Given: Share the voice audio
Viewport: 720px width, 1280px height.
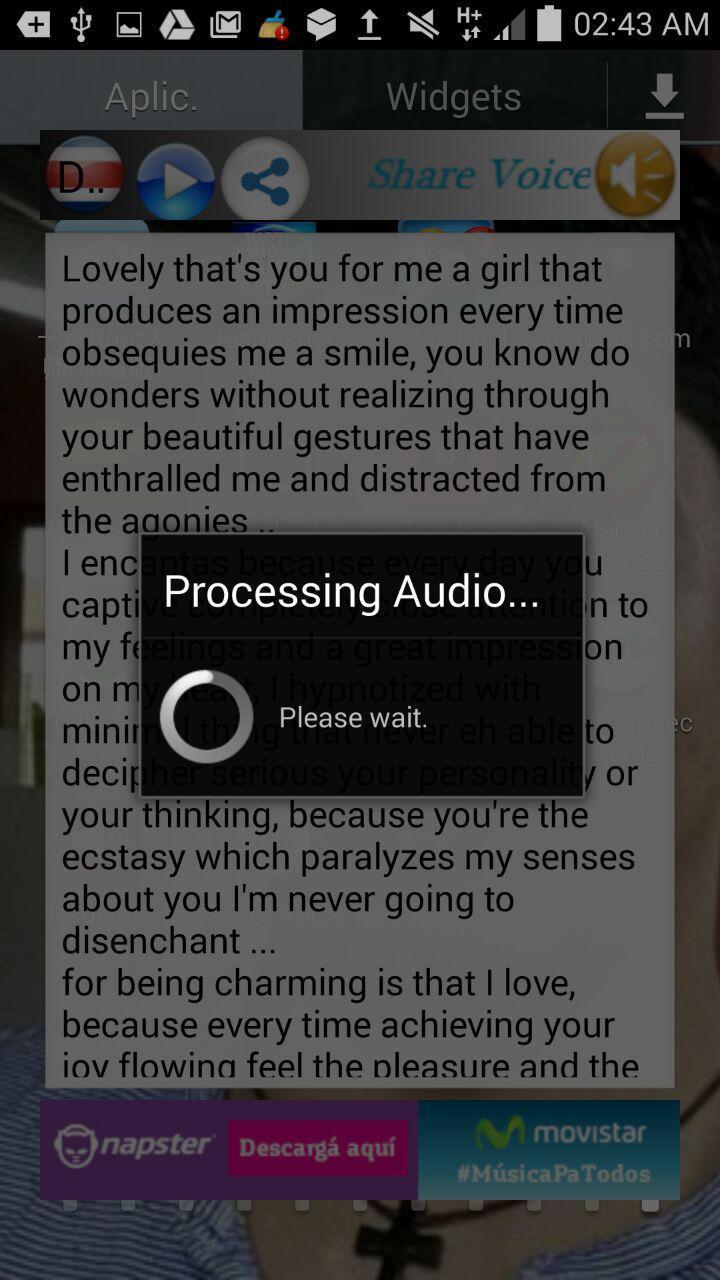Looking at the screenshot, I should point(265,182).
